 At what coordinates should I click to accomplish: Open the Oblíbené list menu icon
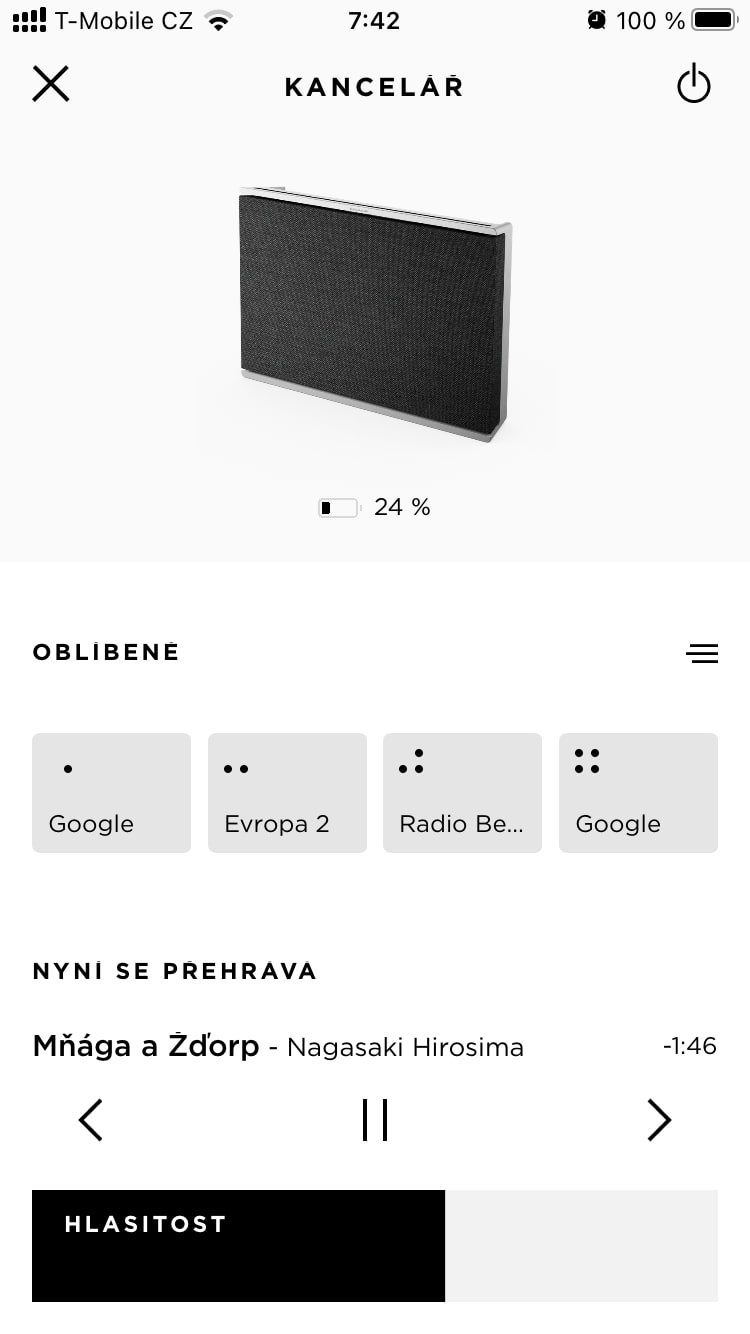pyautogui.click(x=702, y=654)
